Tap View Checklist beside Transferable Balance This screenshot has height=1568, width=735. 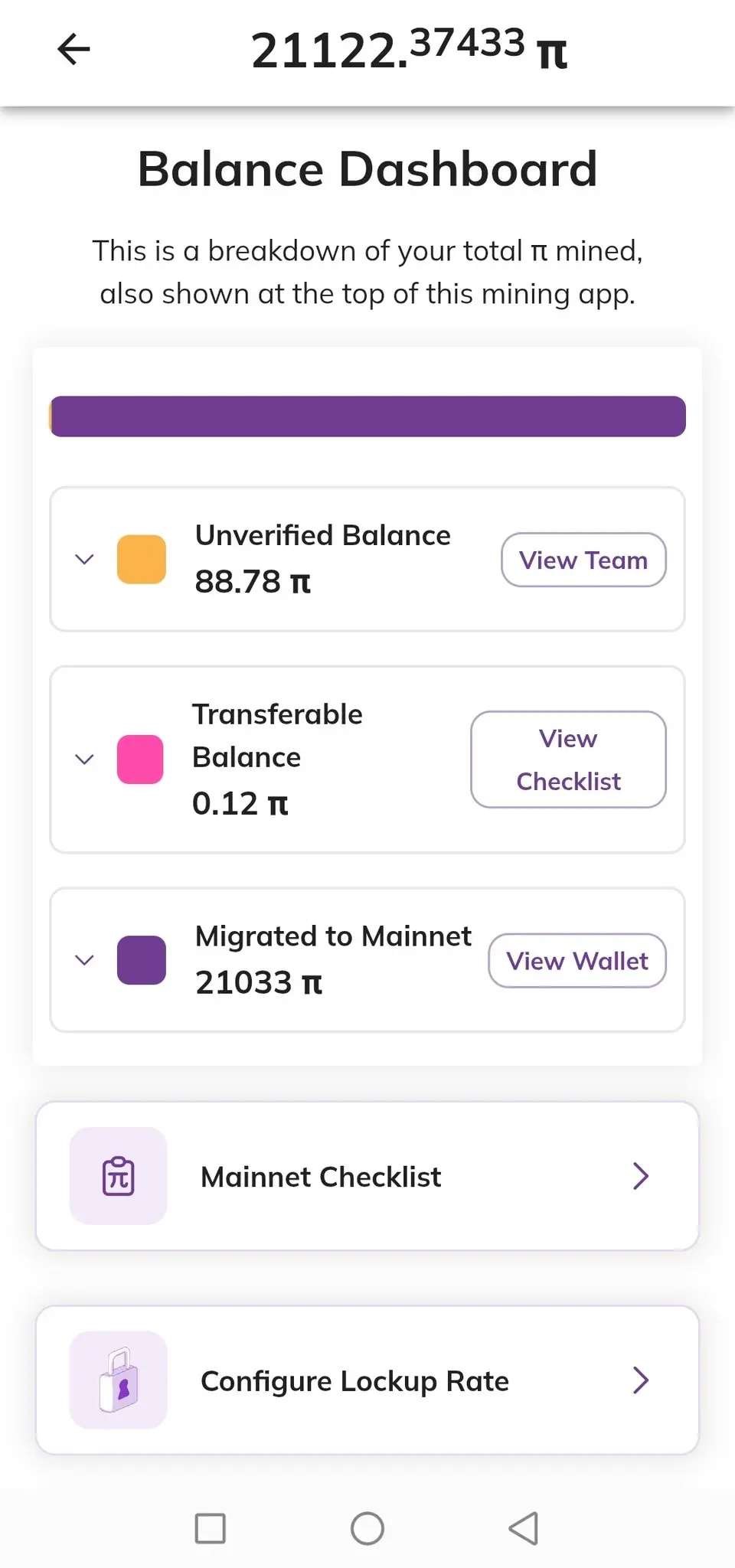click(x=568, y=759)
